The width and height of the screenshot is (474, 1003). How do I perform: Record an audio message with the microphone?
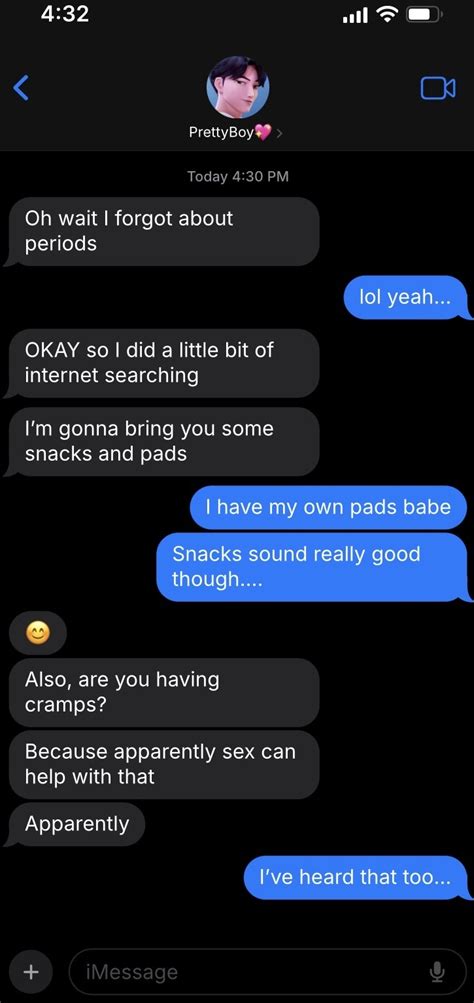[438, 972]
